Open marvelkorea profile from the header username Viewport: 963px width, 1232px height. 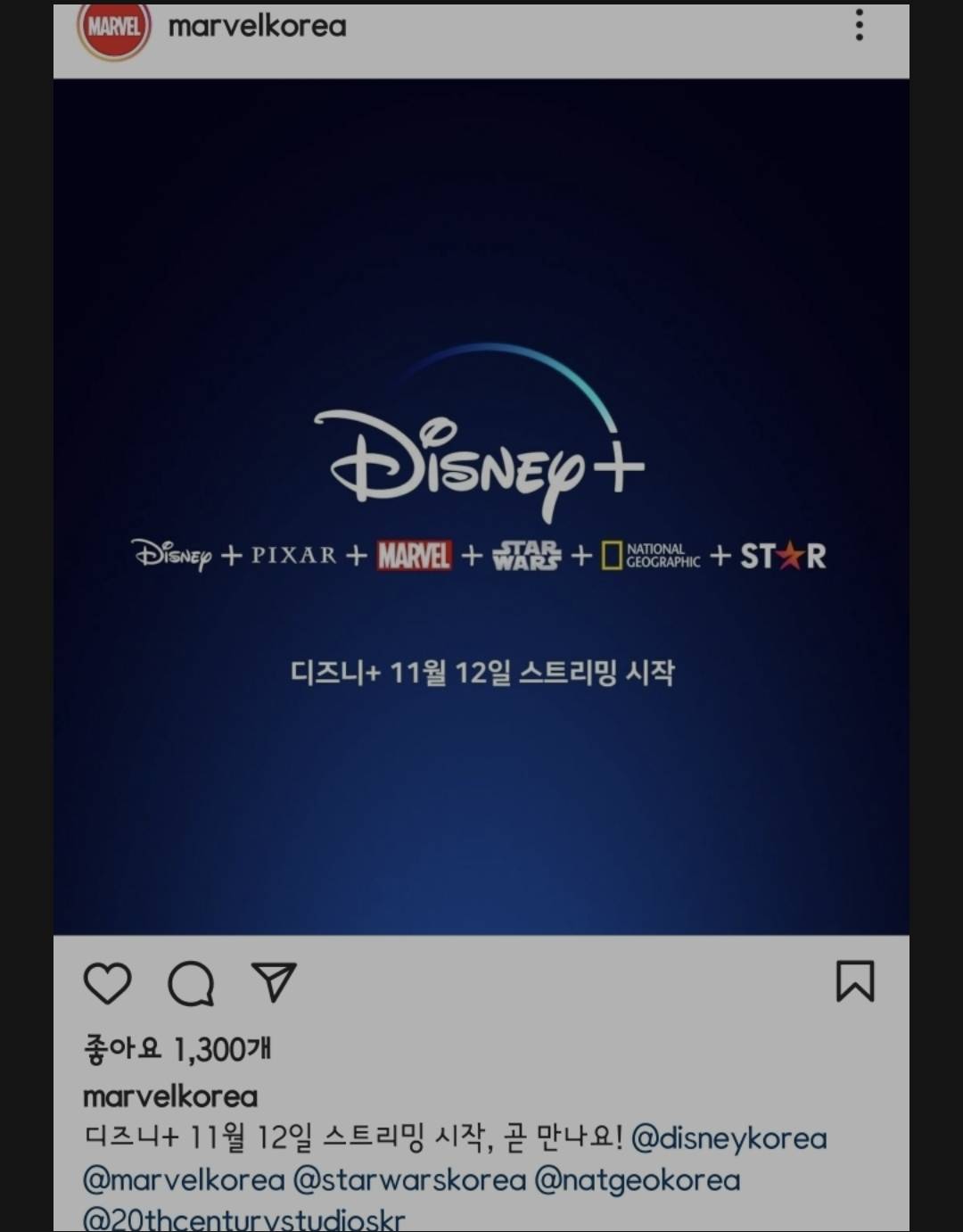[257, 26]
